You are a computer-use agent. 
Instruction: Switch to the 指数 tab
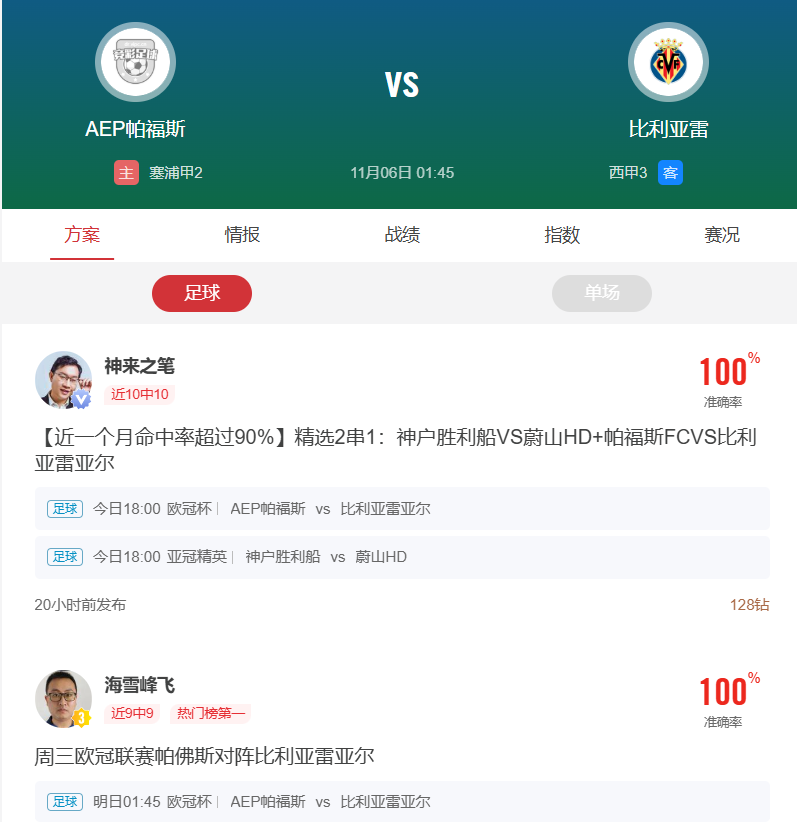click(562, 235)
